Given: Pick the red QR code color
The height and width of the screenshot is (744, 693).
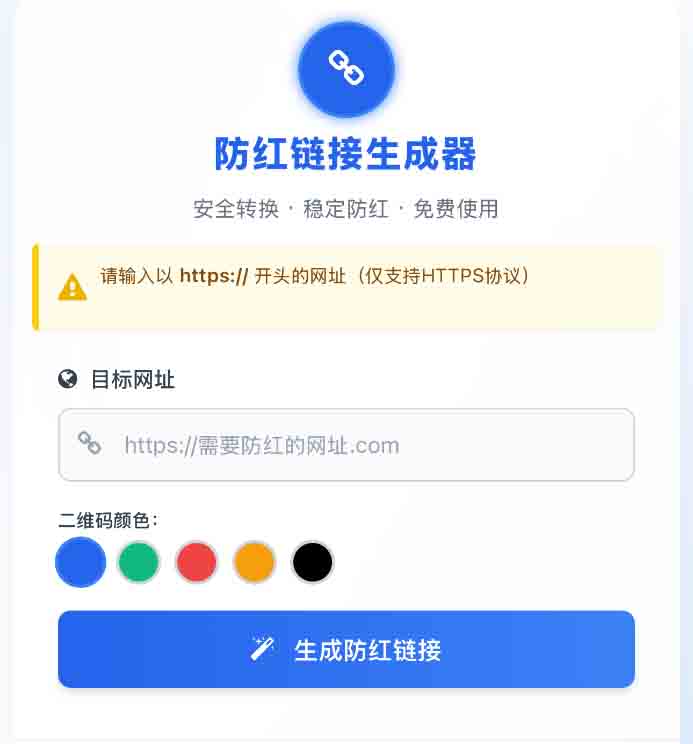Looking at the screenshot, I should point(196,562).
